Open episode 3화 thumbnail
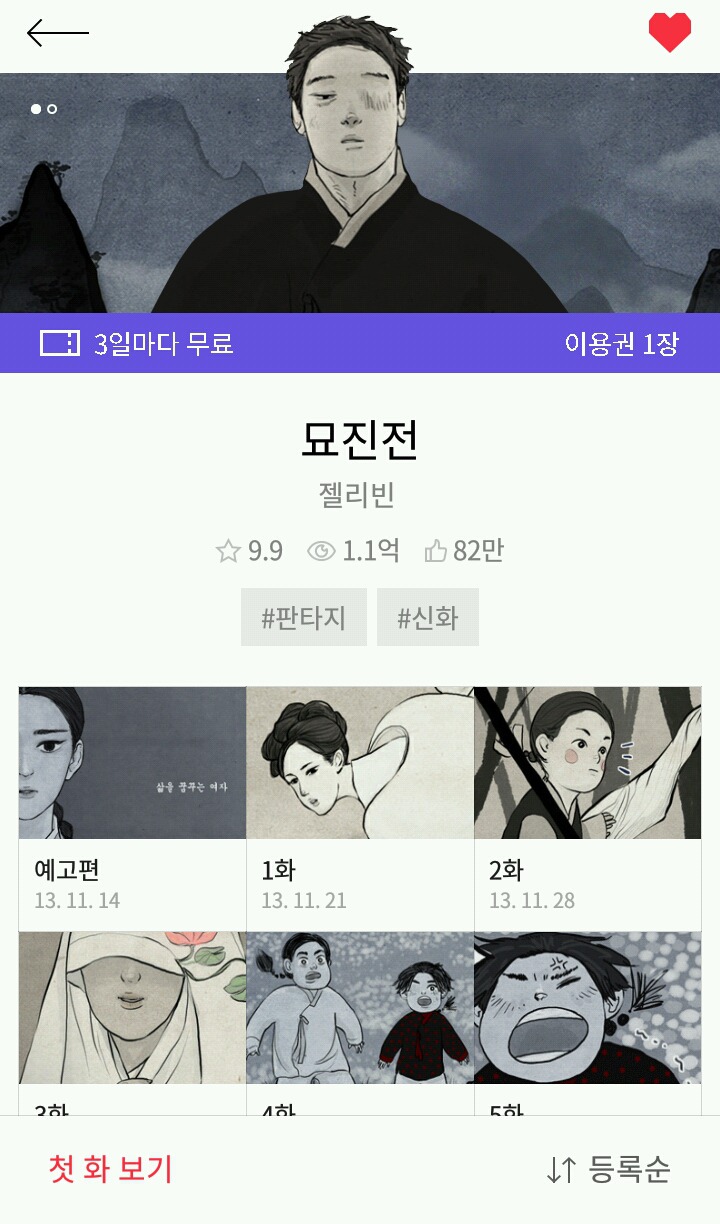Viewport: 720px width, 1224px height. [x=132, y=1008]
